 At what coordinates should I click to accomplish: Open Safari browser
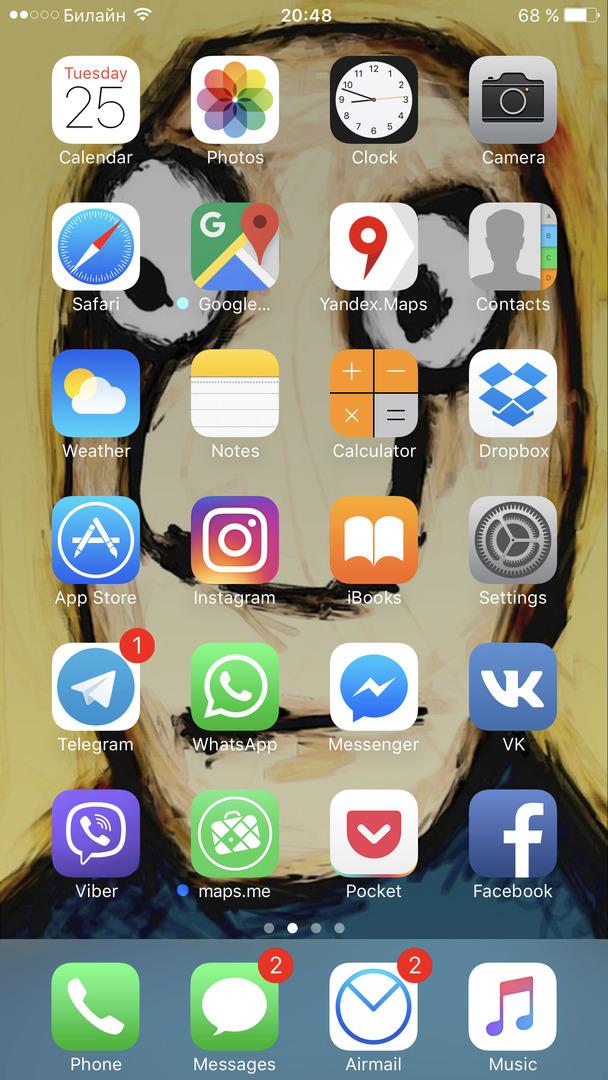(96, 247)
